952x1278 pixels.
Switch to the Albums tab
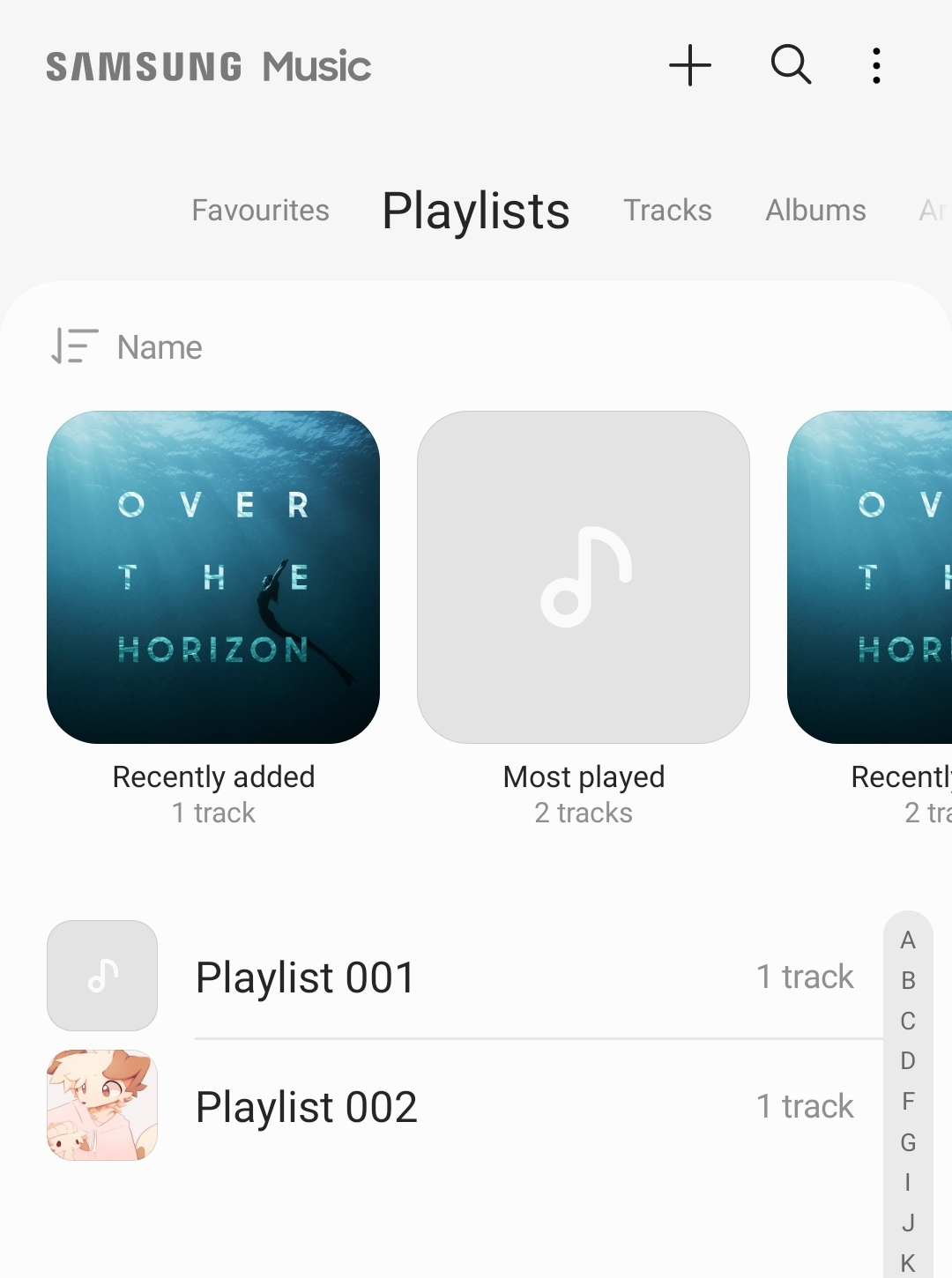[x=814, y=210]
